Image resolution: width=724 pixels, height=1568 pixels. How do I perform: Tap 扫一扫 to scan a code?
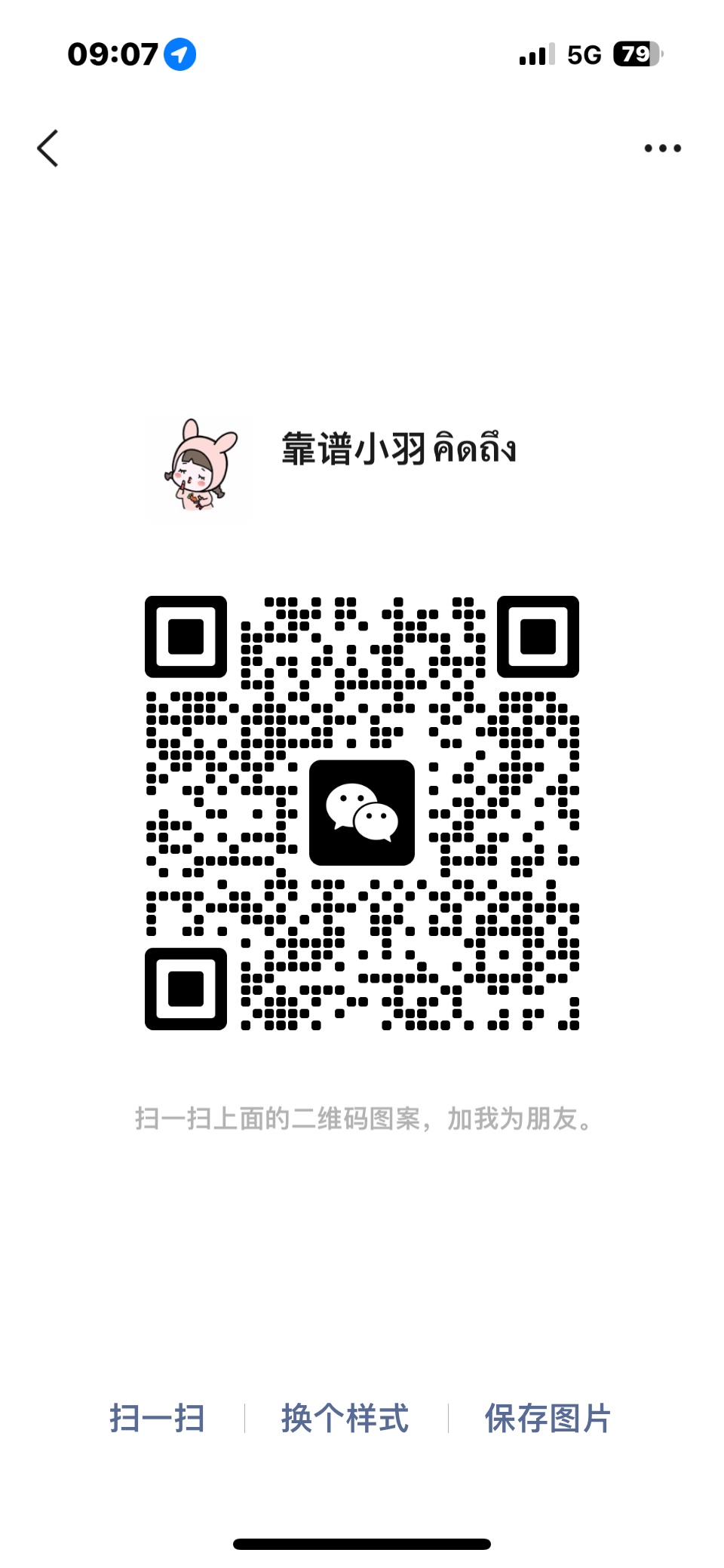[157, 1418]
